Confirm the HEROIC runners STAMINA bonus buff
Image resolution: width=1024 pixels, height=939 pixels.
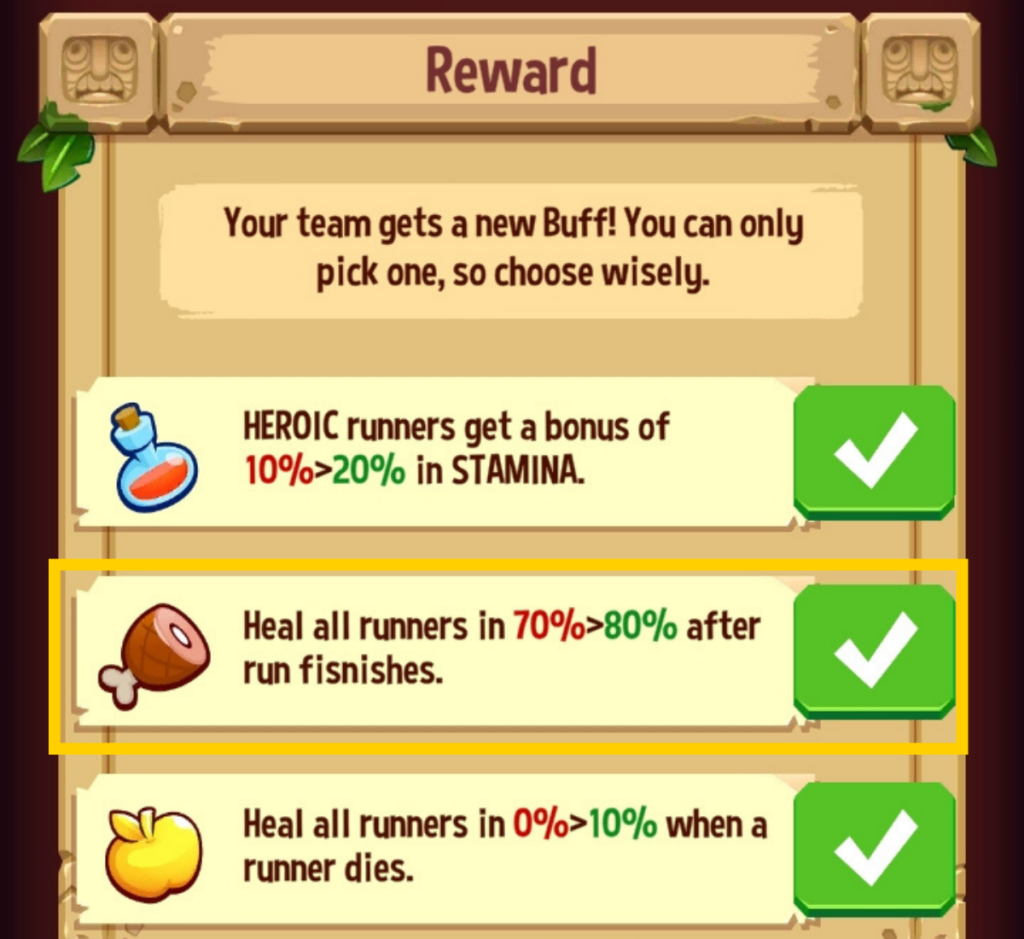(874, 449)
